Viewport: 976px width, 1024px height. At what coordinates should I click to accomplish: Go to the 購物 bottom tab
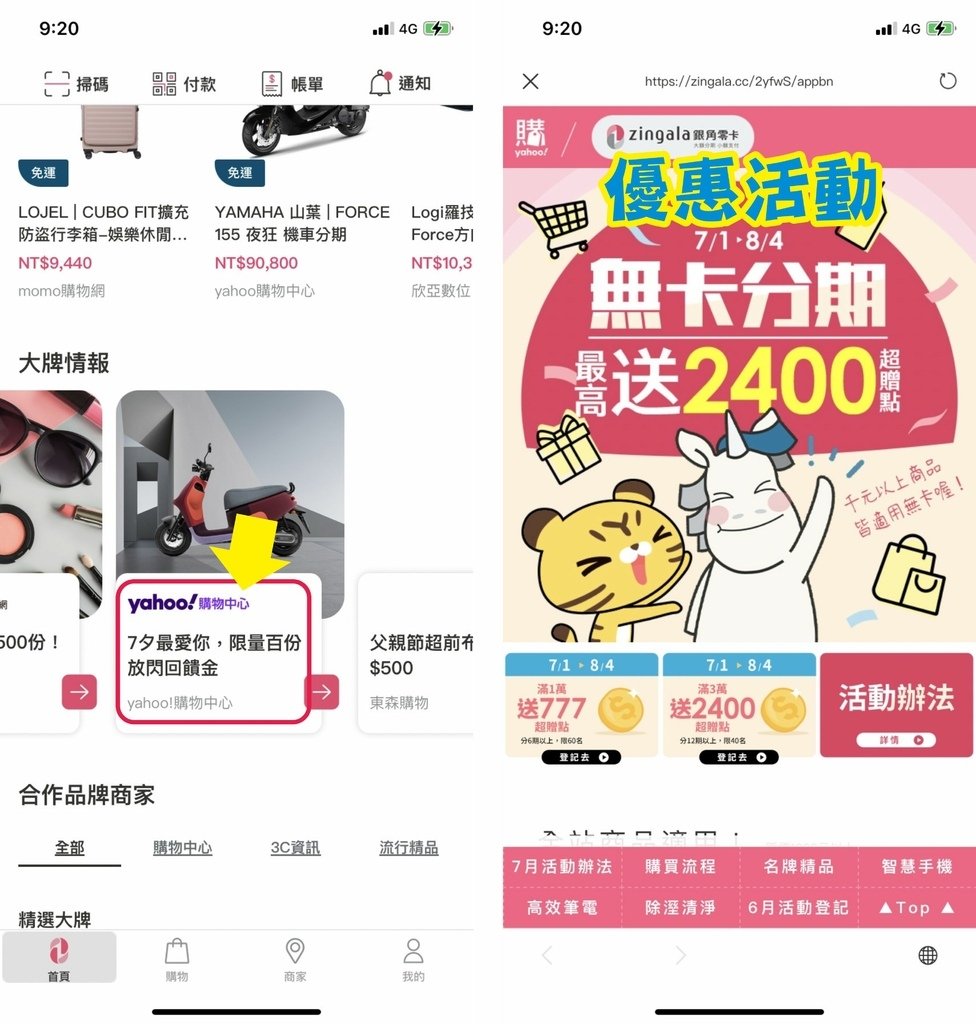(x=177, y=959)
